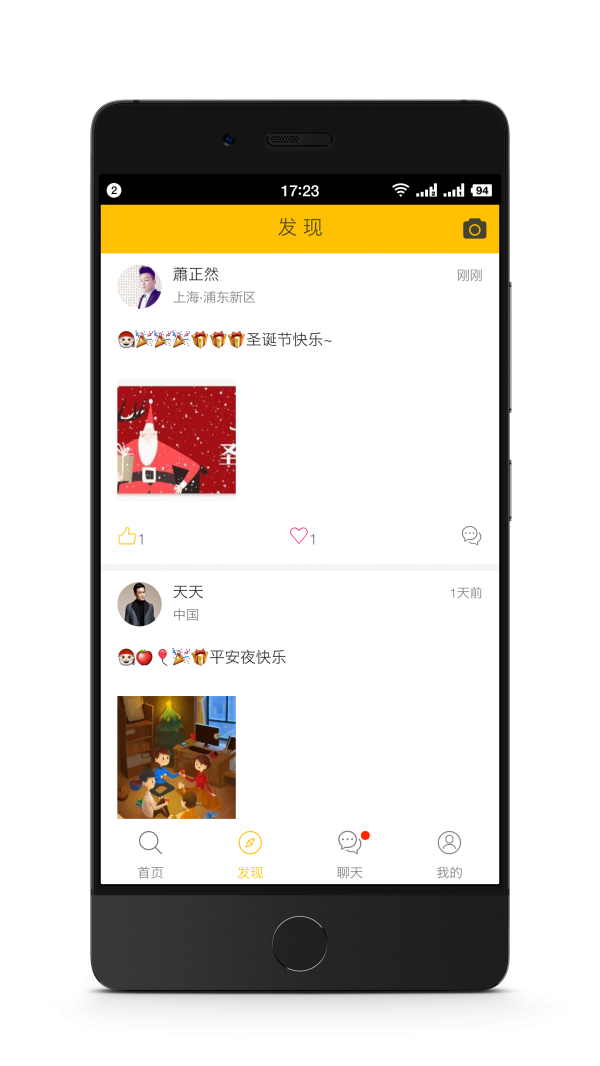Open the 我的 tab

pos(449,853)
